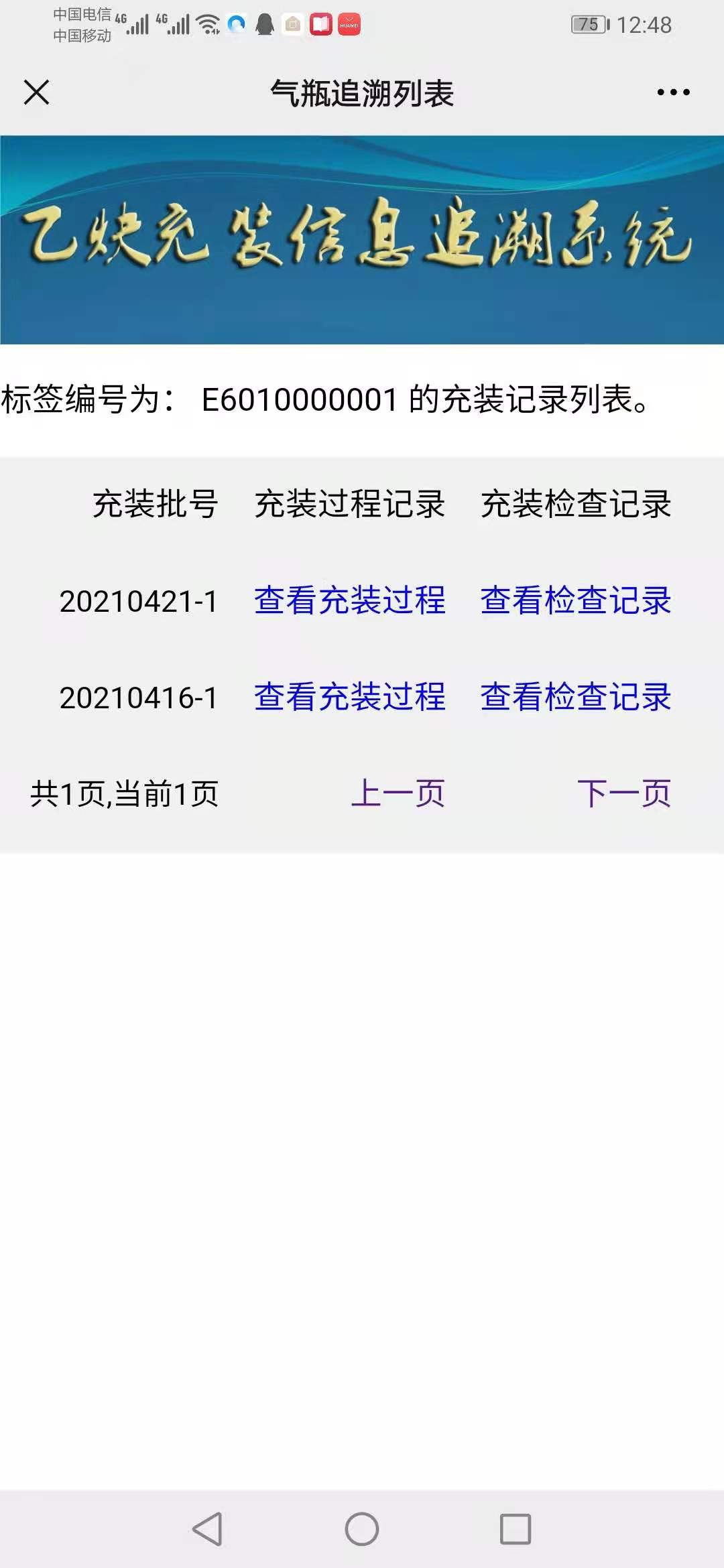
Task: Tap the system home button
Action: tap(362, 1529)
